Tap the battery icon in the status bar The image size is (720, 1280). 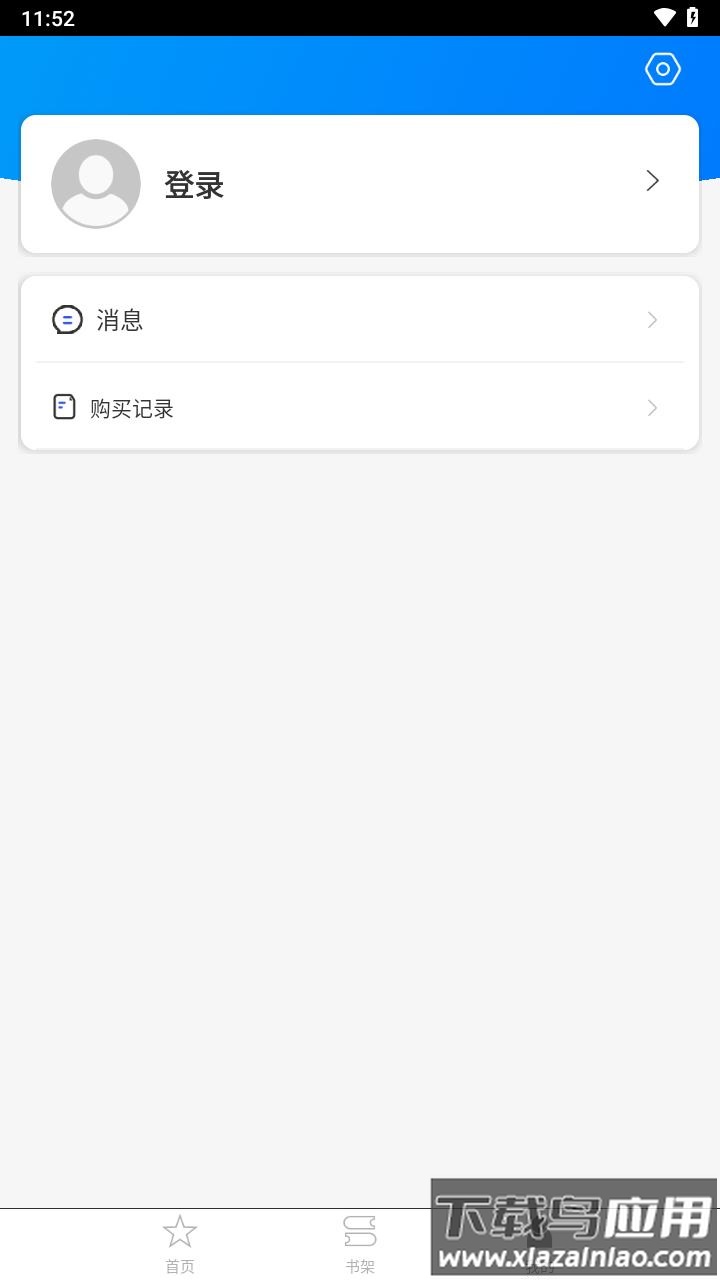(692, 17)
